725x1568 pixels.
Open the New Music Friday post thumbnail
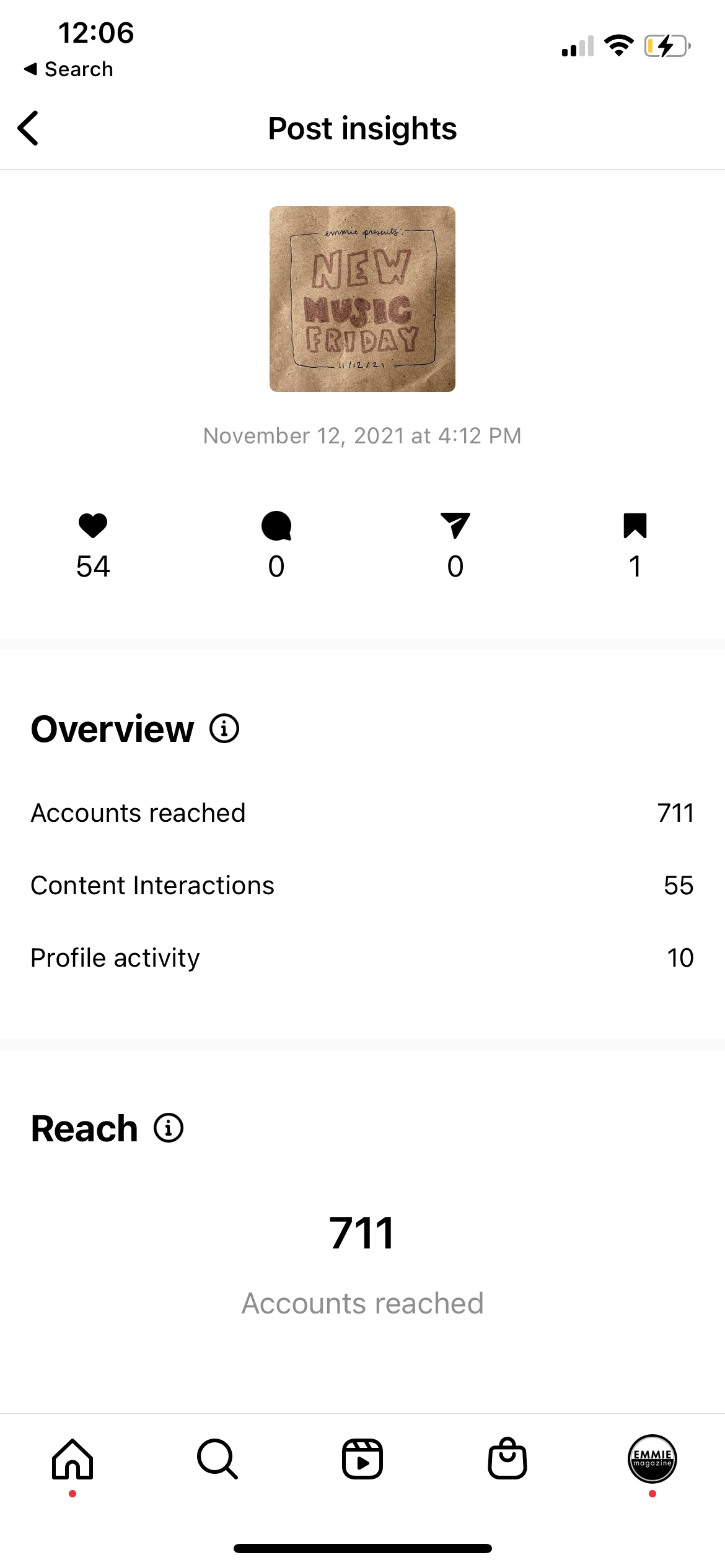pos(362,299)
